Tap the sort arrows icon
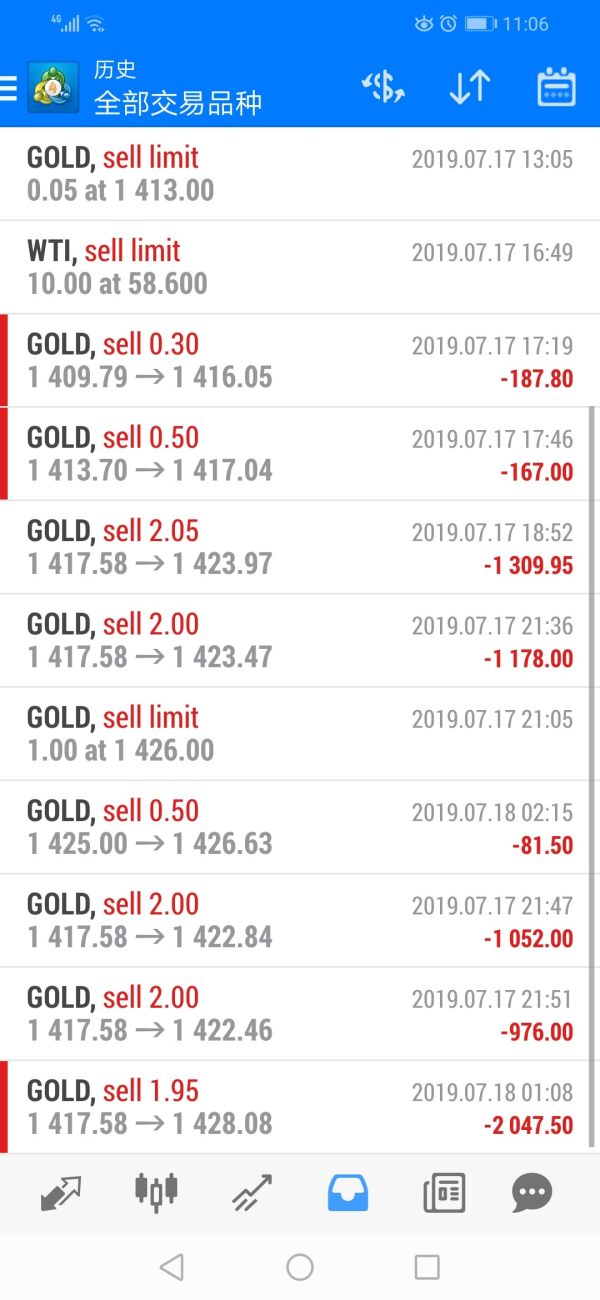This screenshot has height=1300, width=600. (x=468, y=88)
